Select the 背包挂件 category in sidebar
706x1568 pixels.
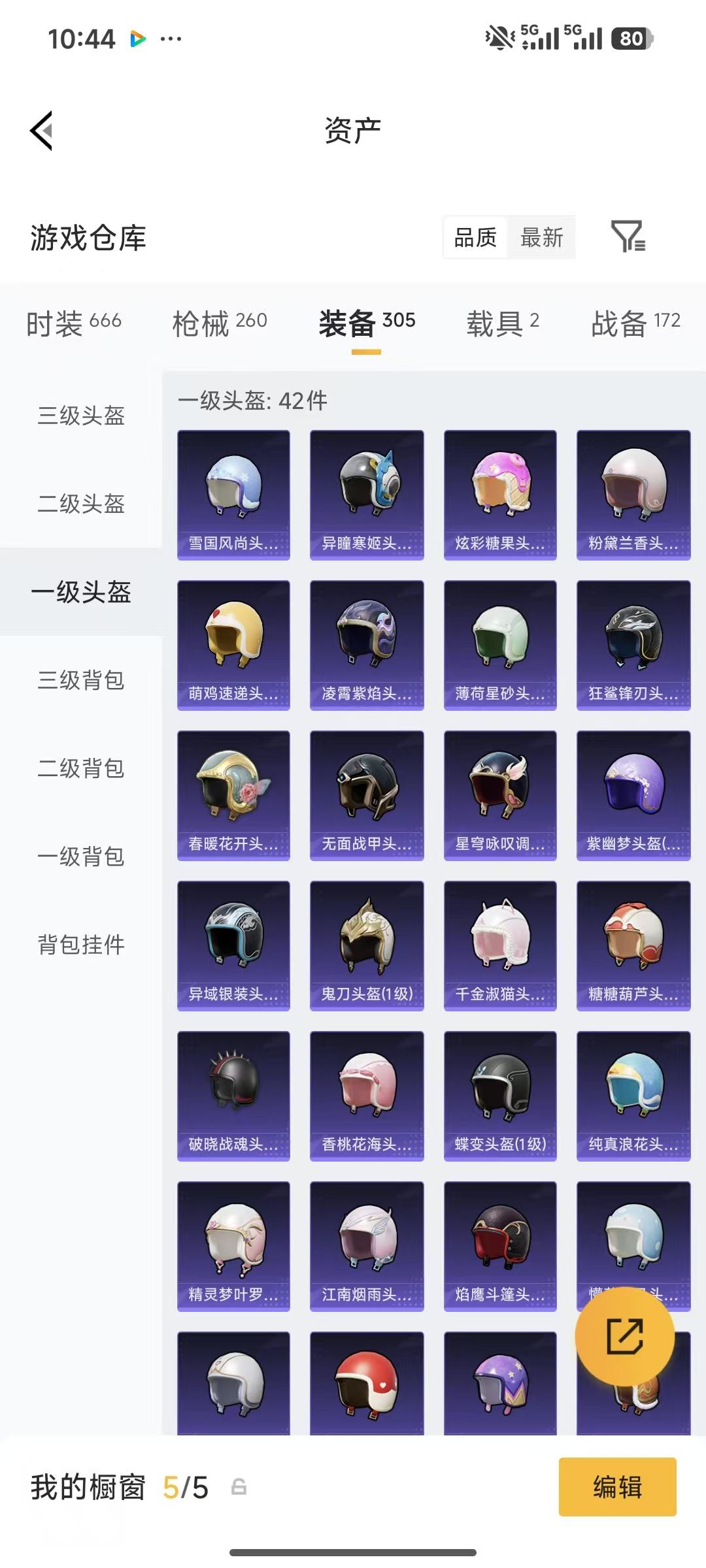pyautogui.click(x=80, y=944)
